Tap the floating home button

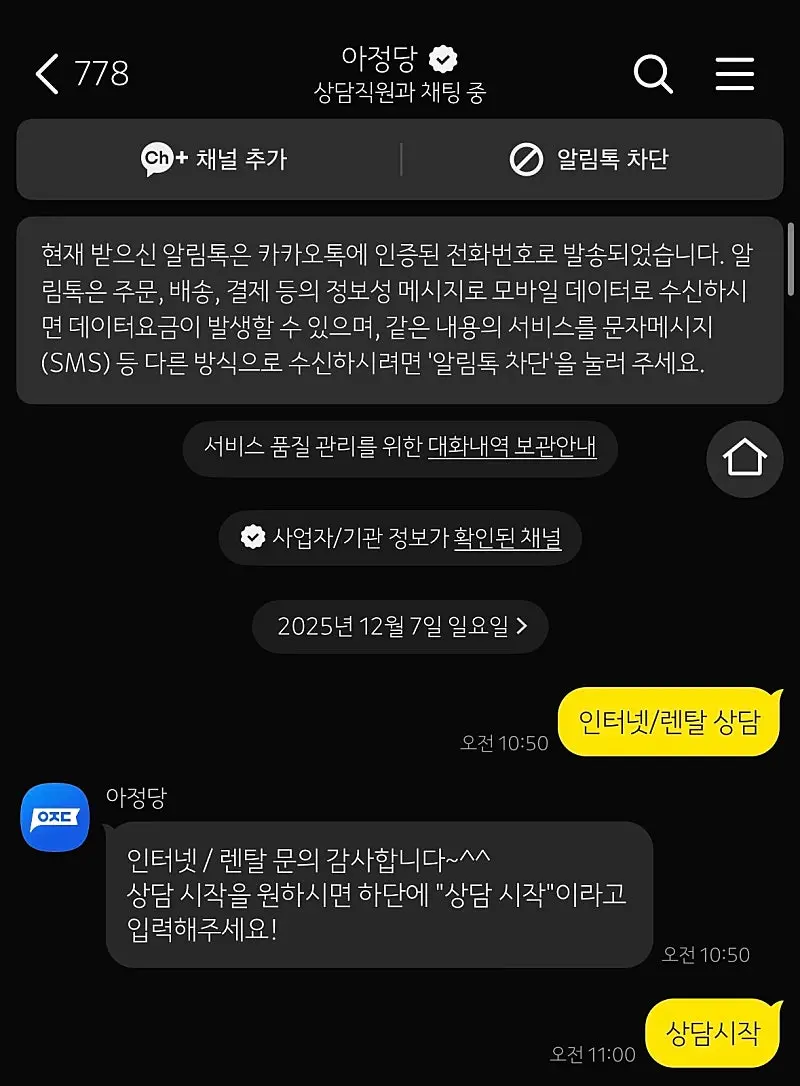[744, 459]
